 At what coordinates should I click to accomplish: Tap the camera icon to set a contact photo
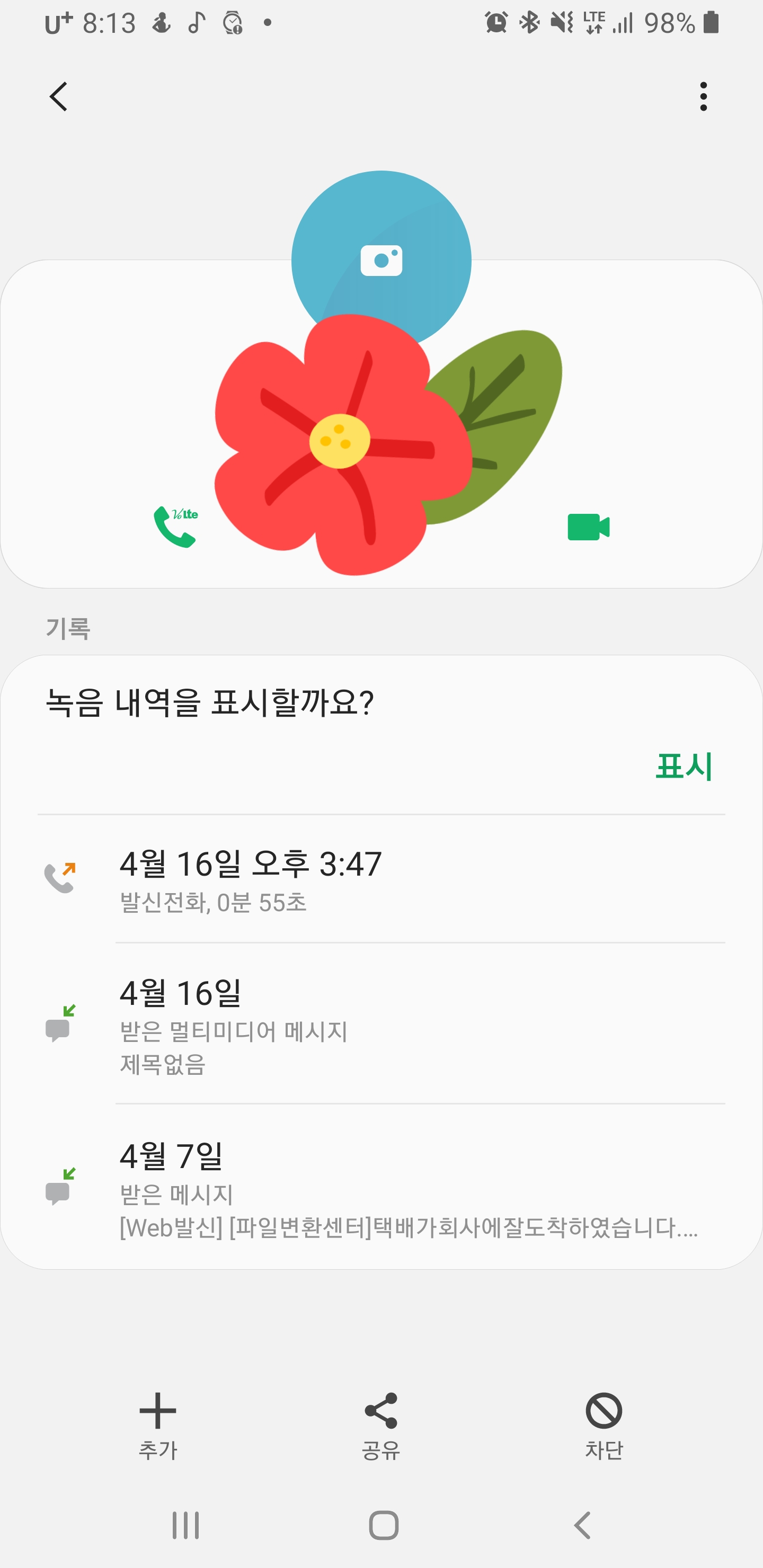[x=381, y=261]
